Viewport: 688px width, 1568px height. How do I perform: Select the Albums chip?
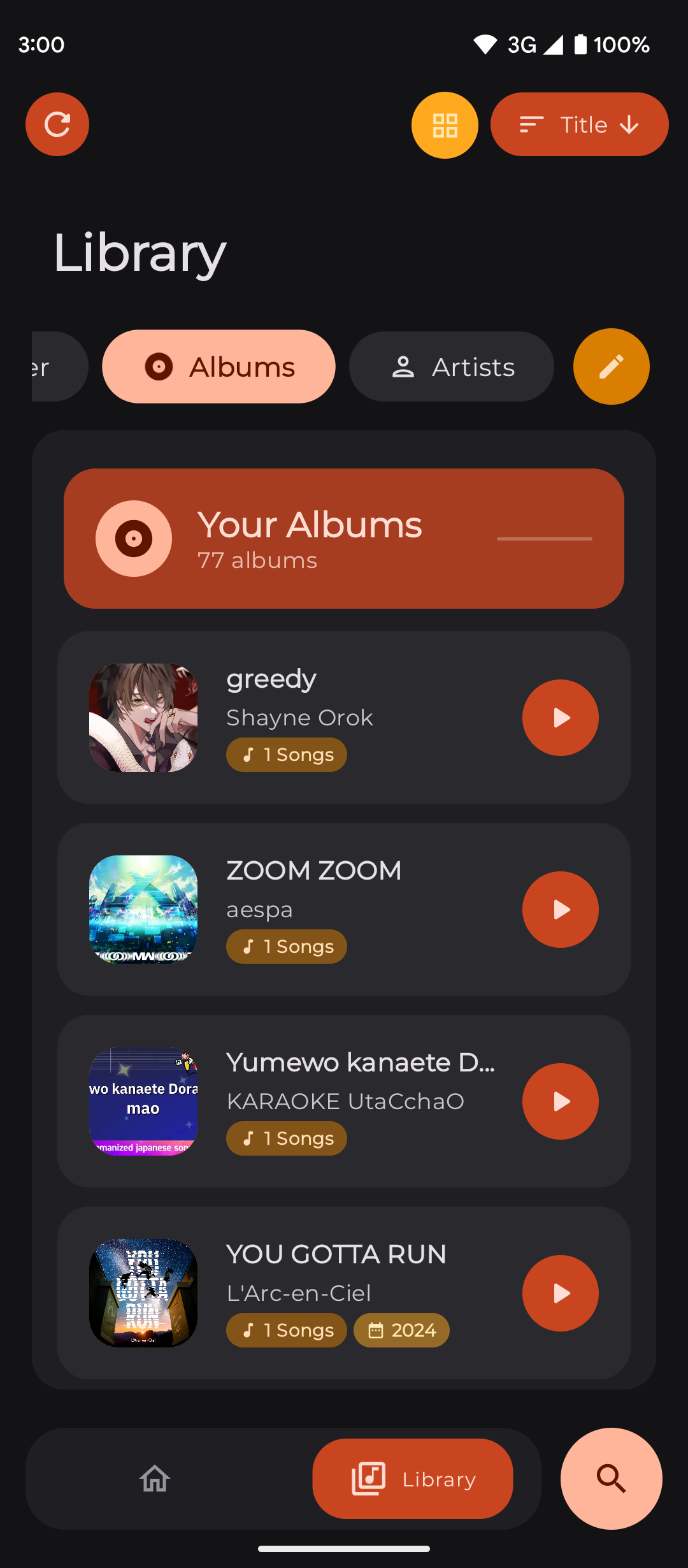pos(219,367)
